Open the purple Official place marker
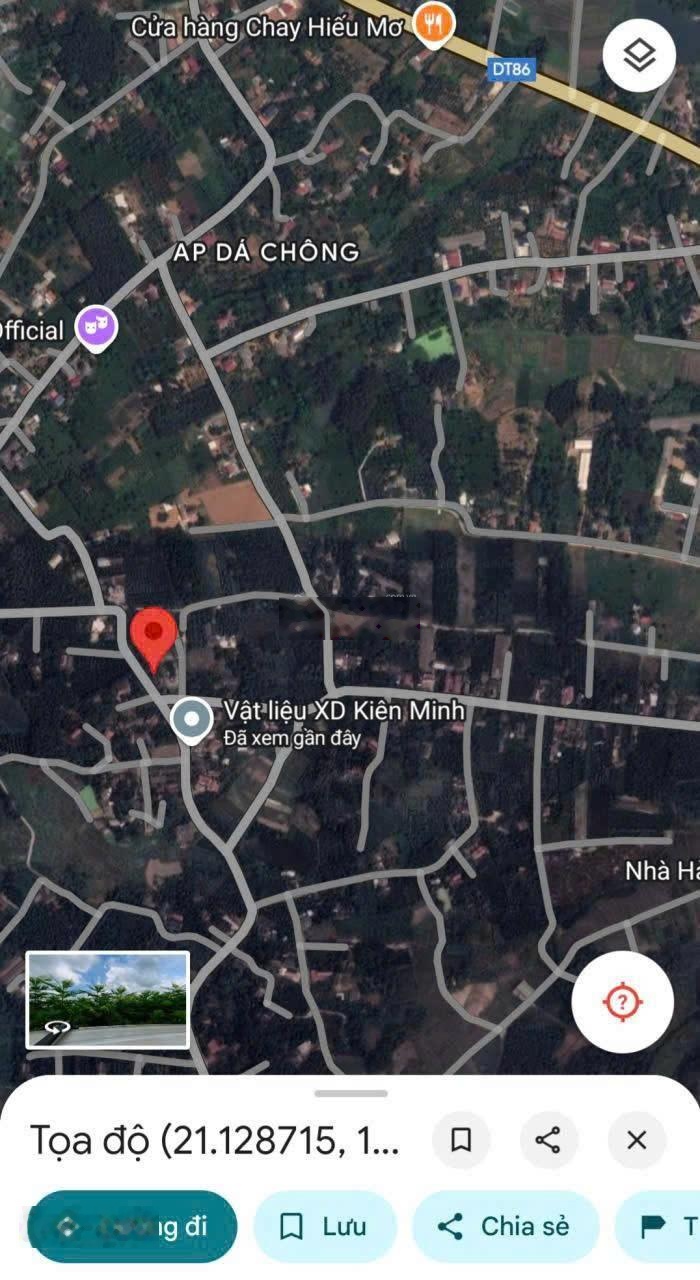The image size is (700, 1280). [x=97, y=328]
